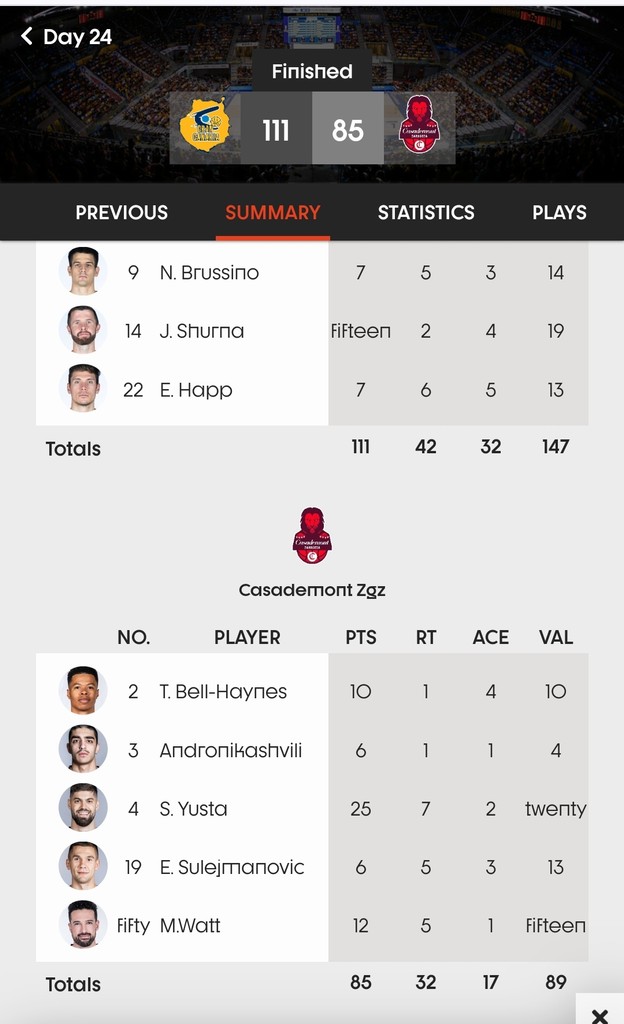Open S. Yusta's player row
The image size is (624, 1024).
[x=193, y=809]
